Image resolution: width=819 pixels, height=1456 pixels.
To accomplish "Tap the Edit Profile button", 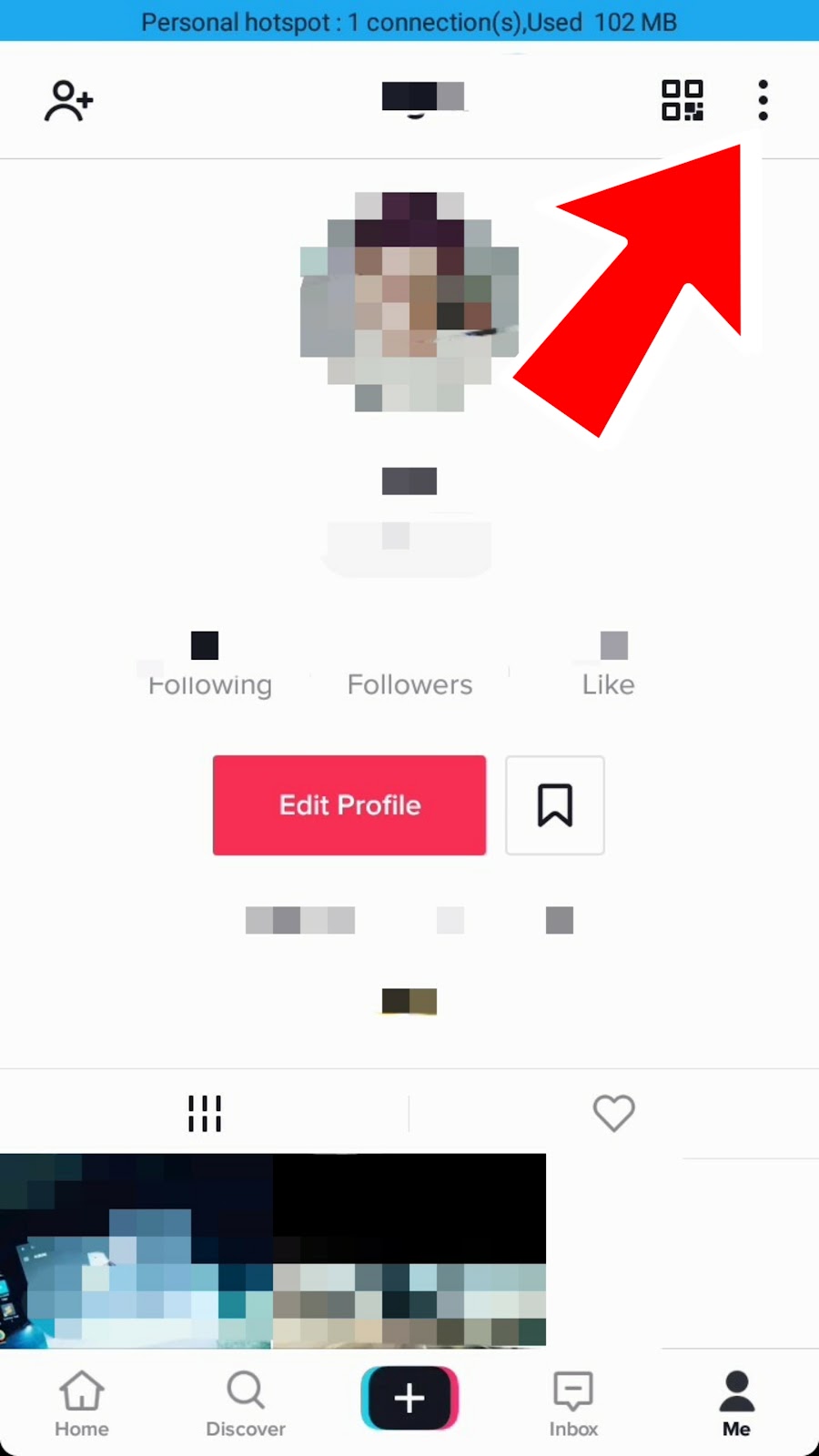I will 349,805.
